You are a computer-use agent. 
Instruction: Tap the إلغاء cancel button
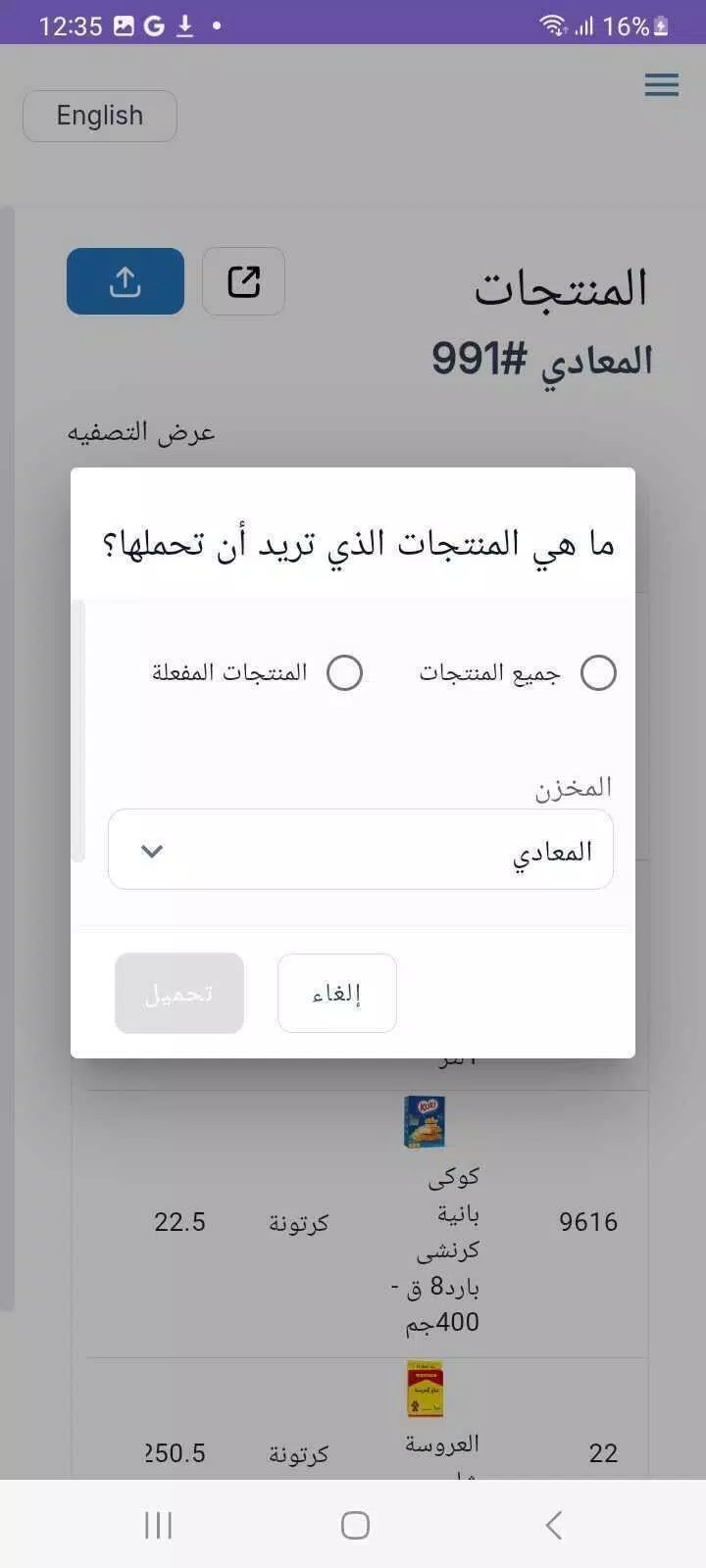point(337,993)
